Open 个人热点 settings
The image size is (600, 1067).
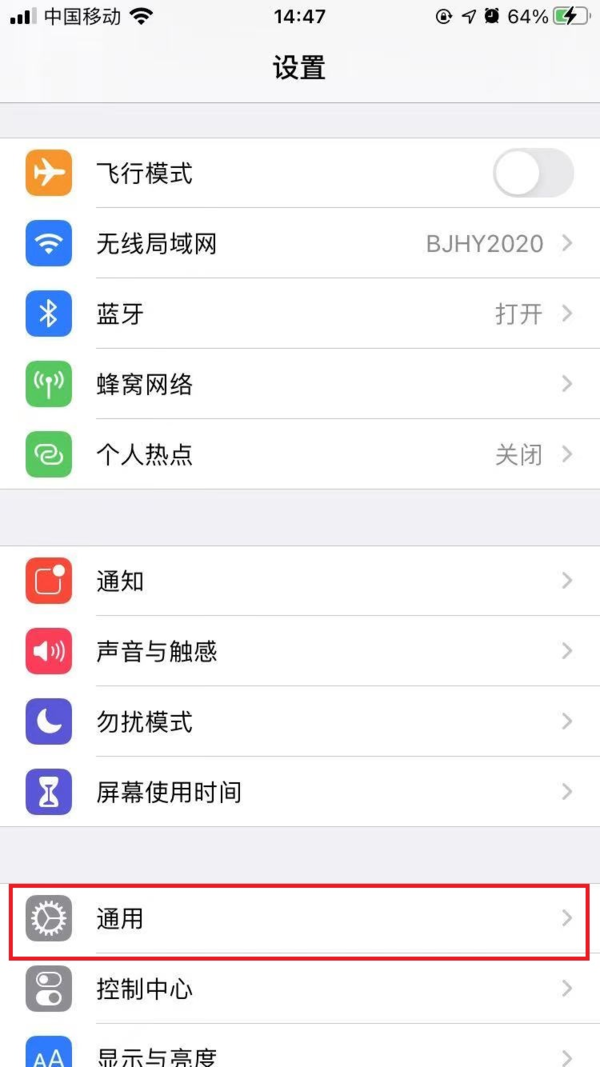[x=300, y=455]
